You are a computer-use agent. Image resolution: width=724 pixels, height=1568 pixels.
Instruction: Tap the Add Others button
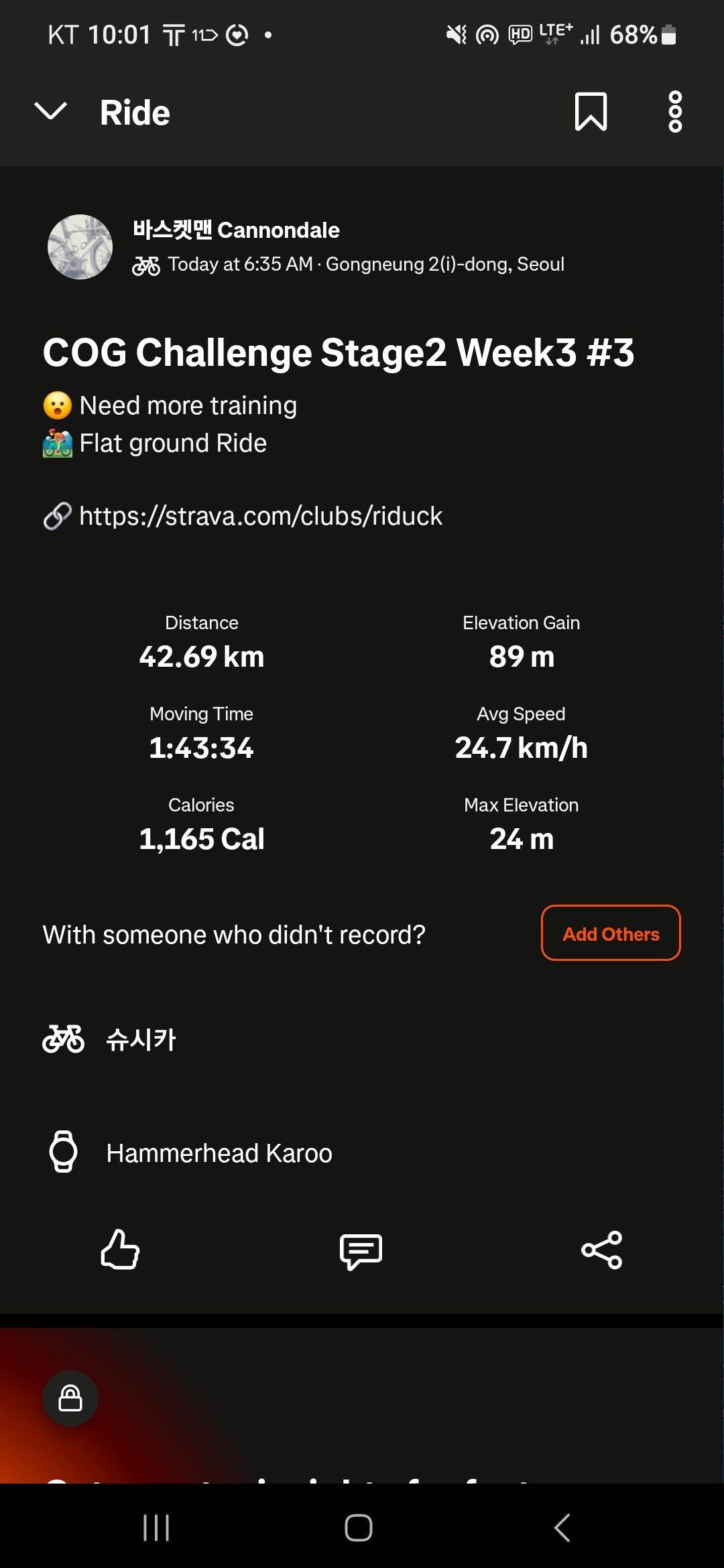pyautogui.click(x=611, y=933)
